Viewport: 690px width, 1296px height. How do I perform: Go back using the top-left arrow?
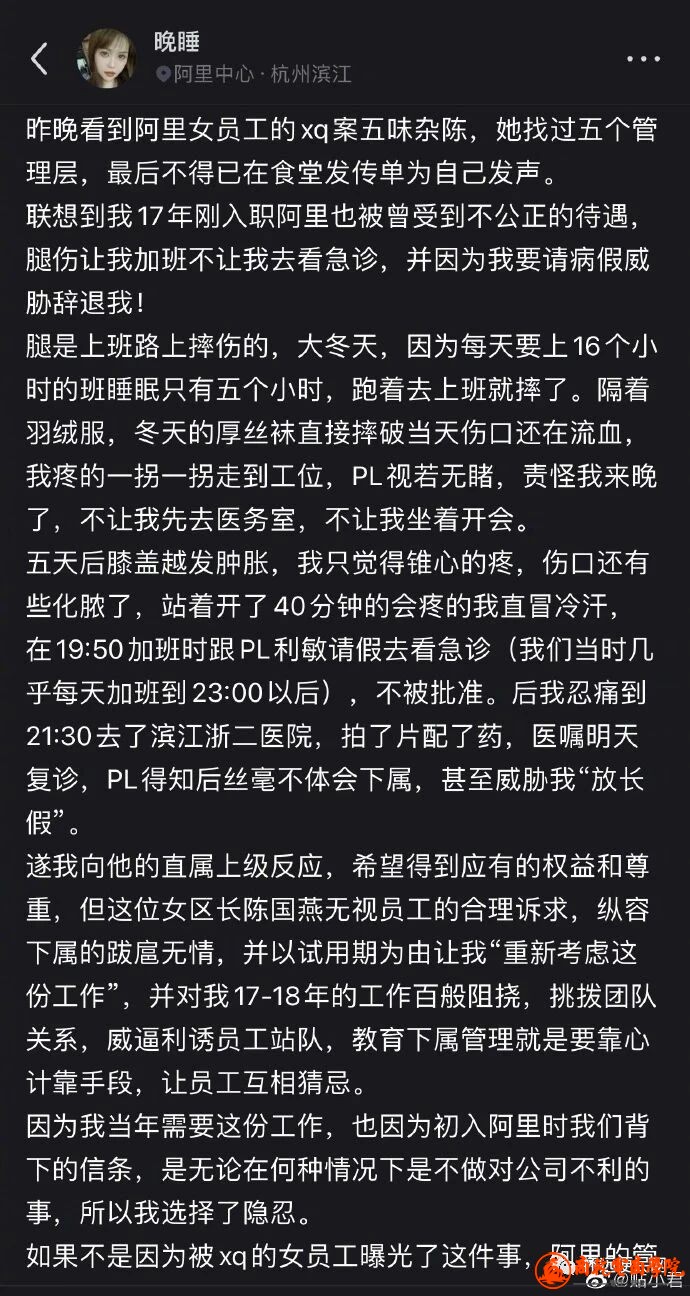(x=39, y=59)
